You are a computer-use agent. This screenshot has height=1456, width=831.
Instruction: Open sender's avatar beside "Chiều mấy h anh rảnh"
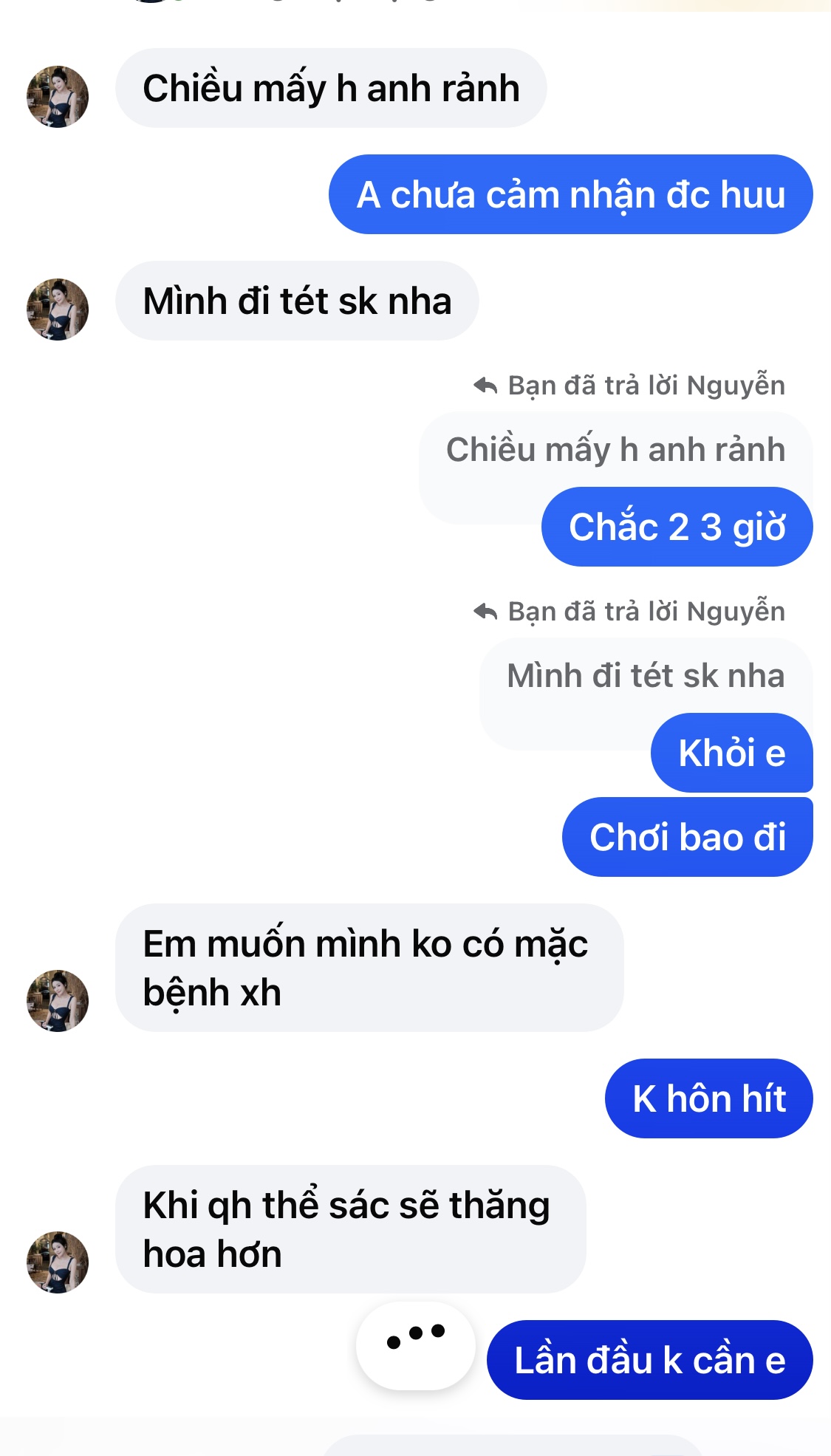point(58,97)
